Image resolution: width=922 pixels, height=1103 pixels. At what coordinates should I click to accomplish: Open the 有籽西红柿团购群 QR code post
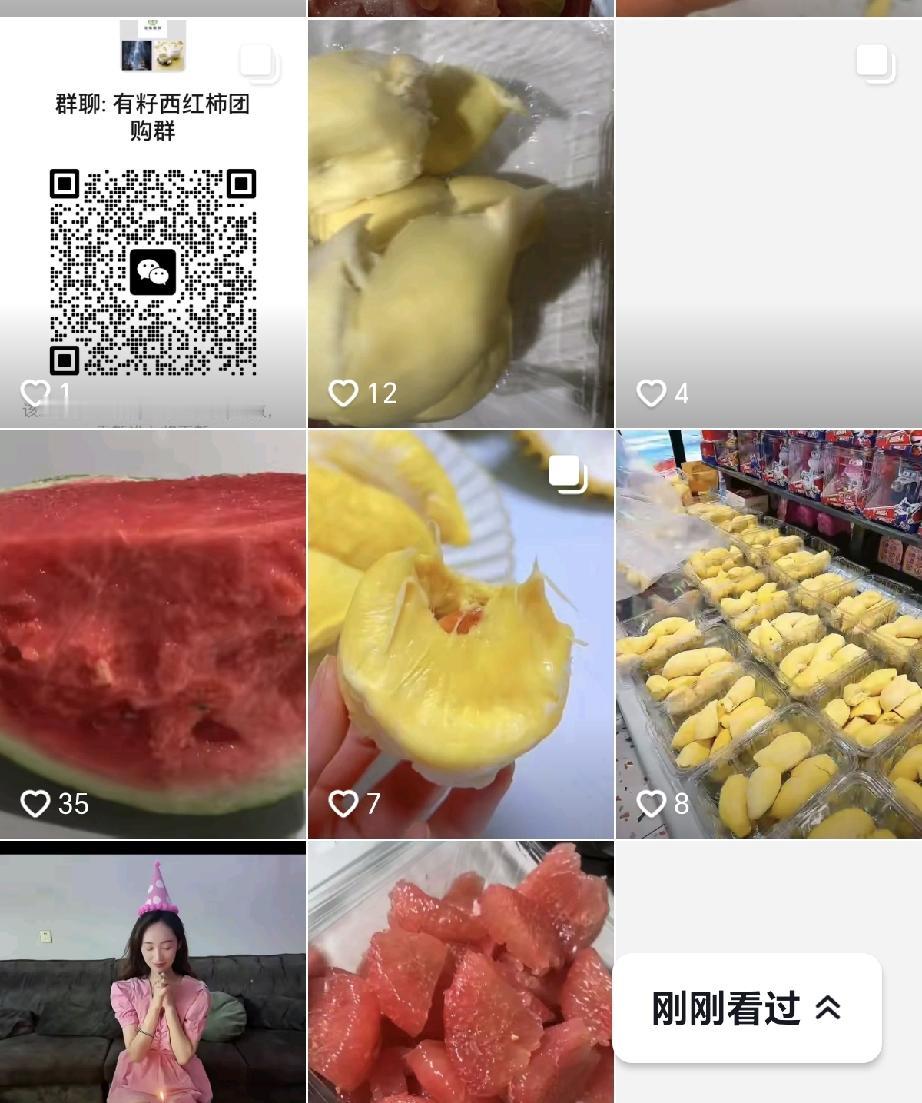click(153, 223)
